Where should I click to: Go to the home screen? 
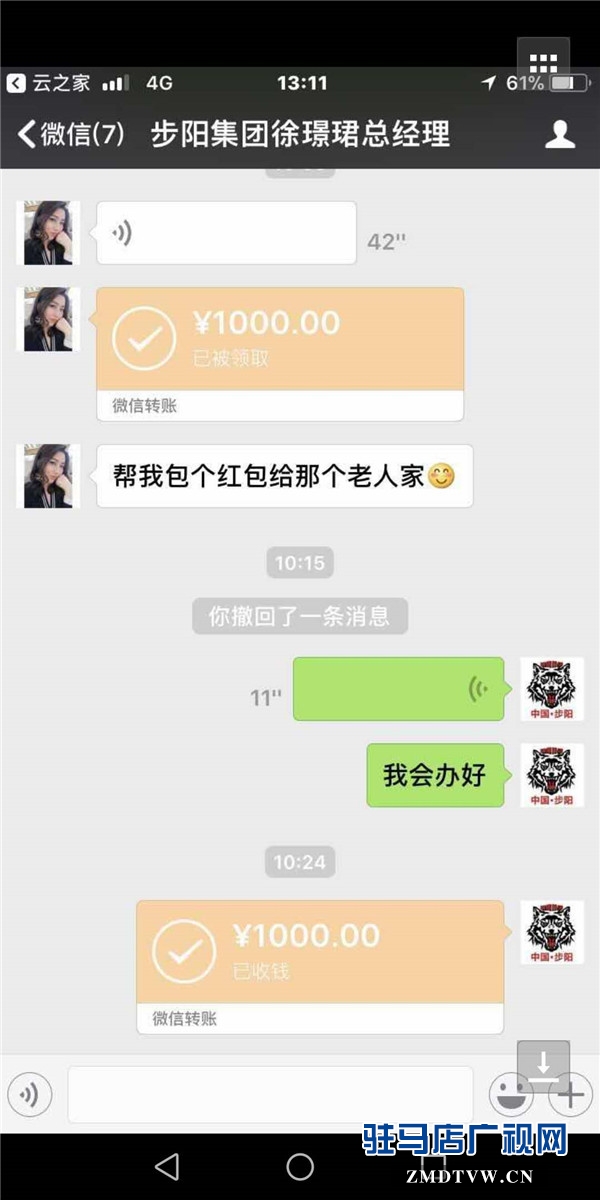point(300,1166)
